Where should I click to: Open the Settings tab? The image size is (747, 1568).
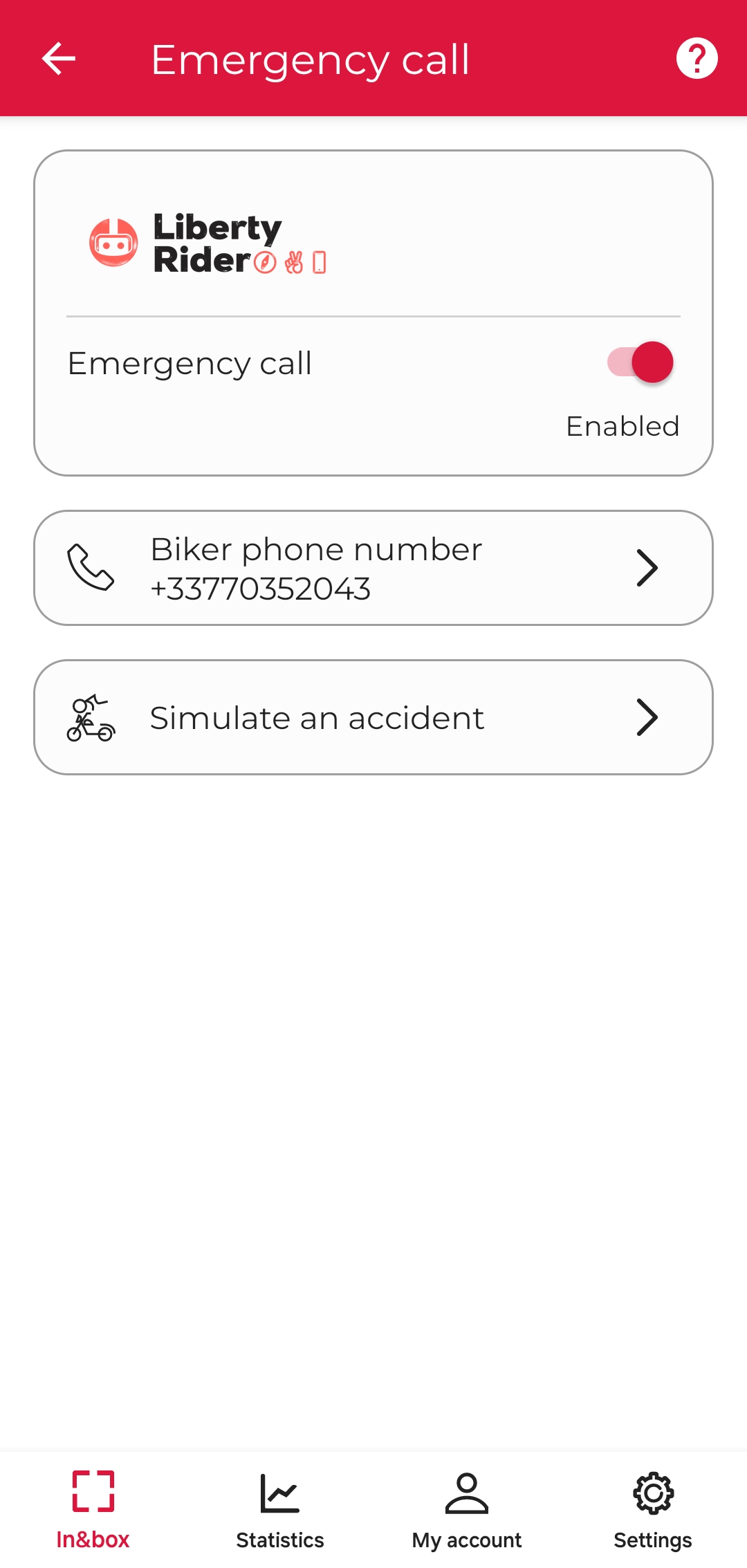point(653,1509)
